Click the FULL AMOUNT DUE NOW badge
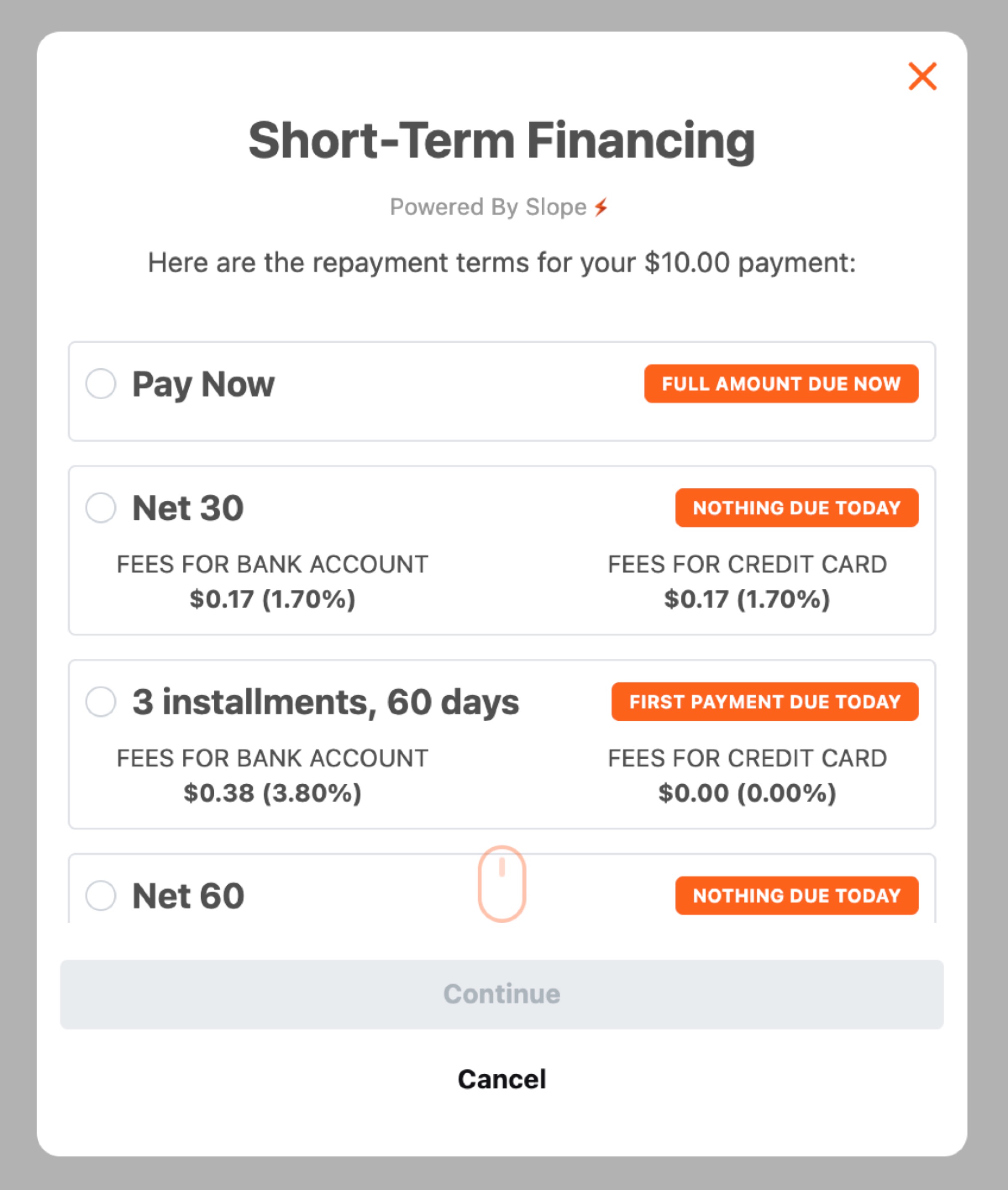1008x1190 pixels. (781, 384)
